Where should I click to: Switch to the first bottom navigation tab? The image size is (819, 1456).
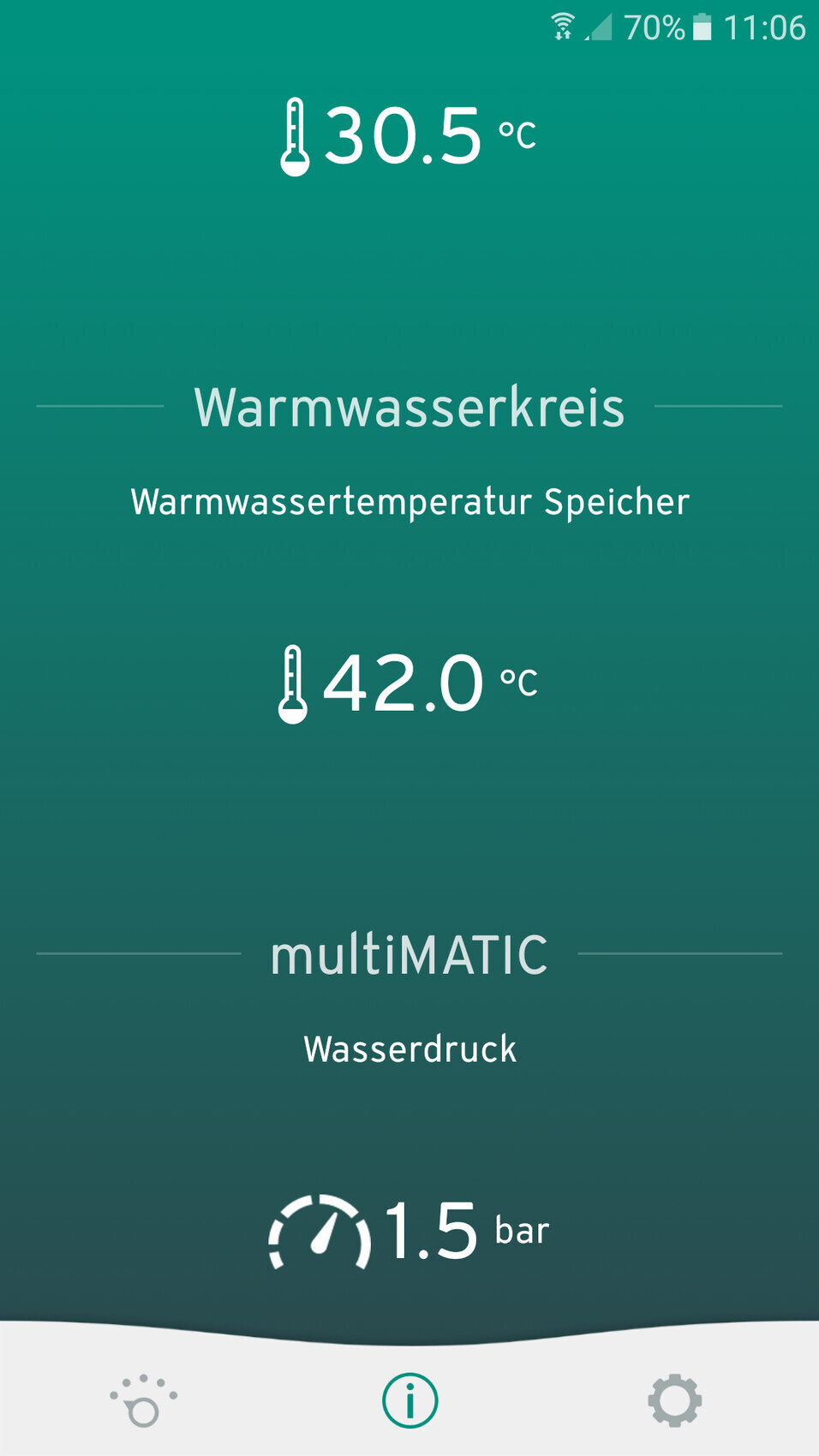point(143,1401)
